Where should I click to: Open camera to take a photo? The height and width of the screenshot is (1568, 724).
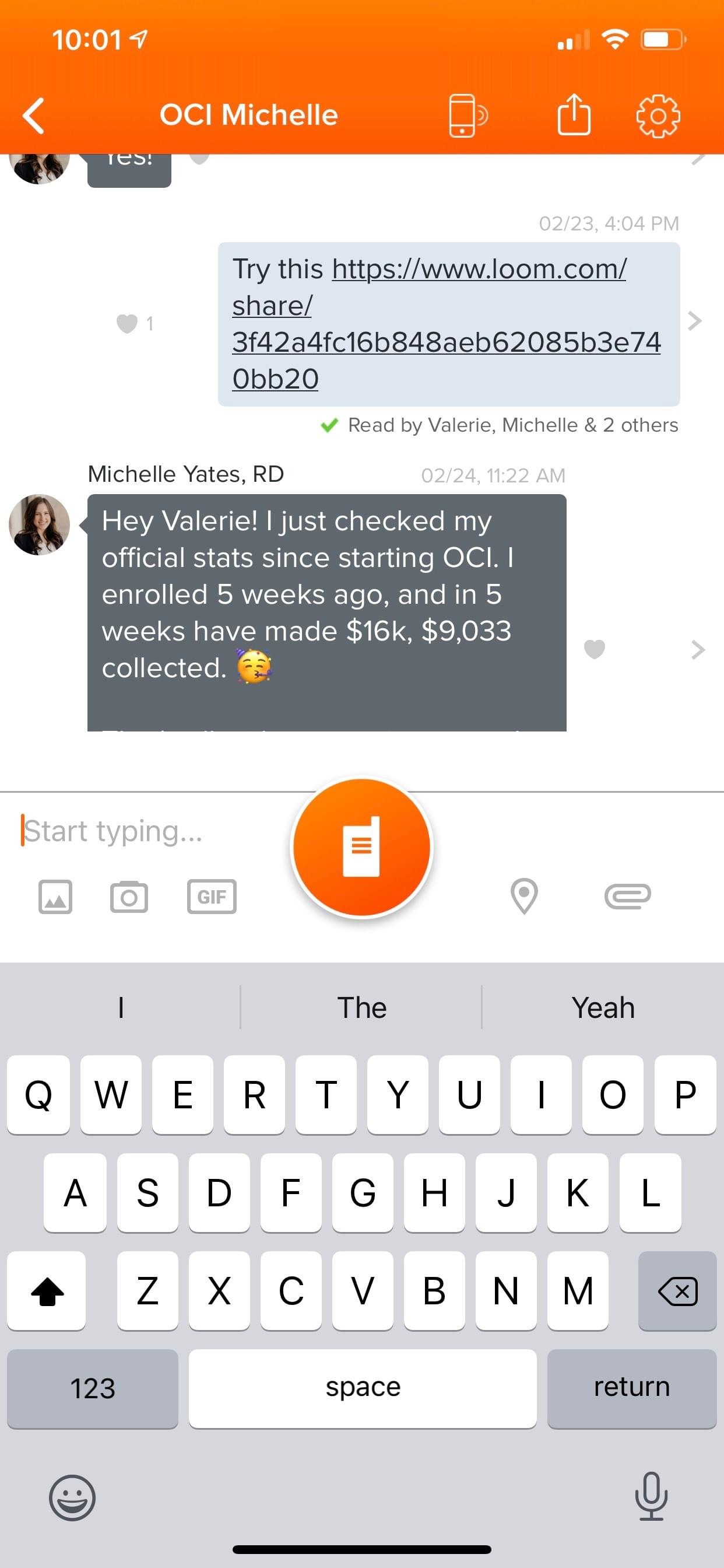pyautogui.click(x=129, y=897)
